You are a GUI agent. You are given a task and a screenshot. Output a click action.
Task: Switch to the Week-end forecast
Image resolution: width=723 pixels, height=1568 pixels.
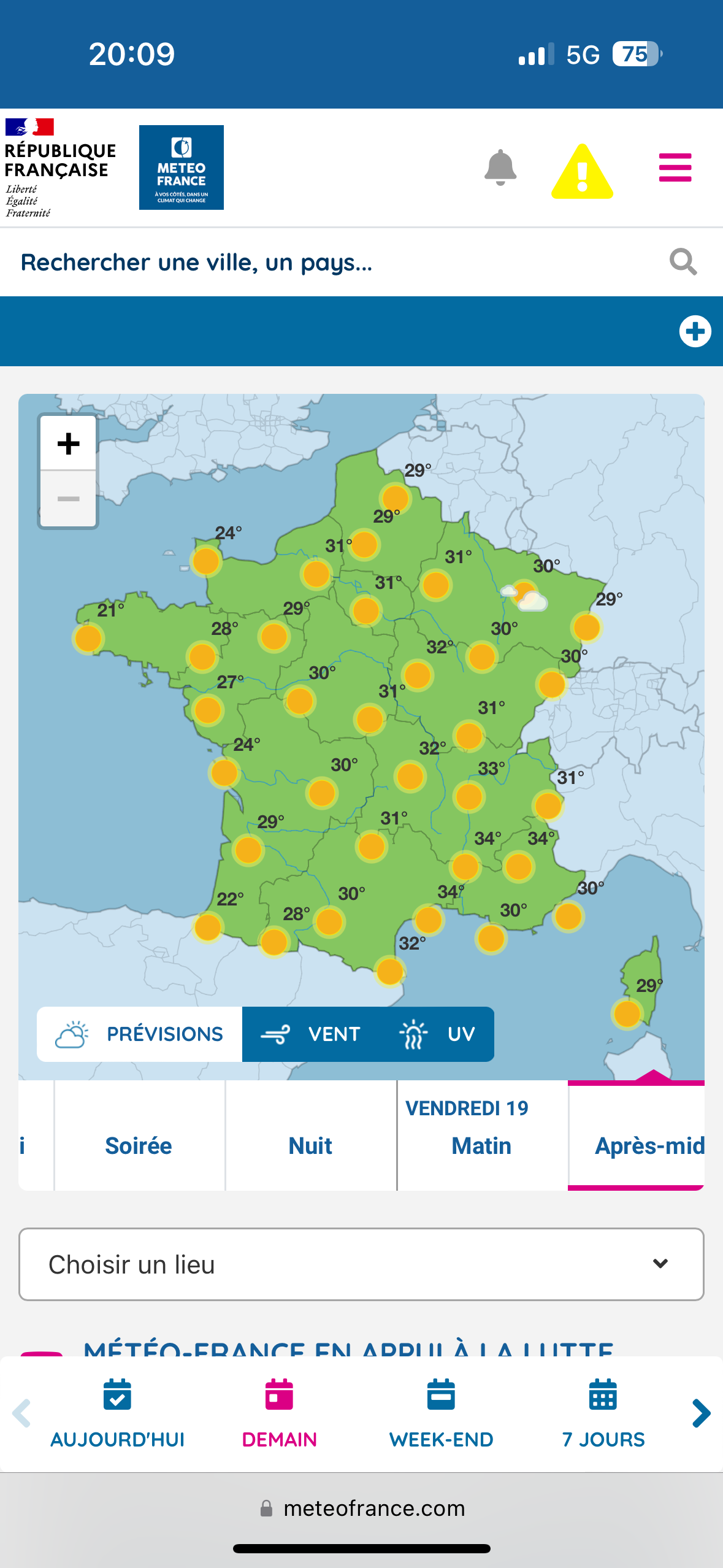click(x=441, y=1414)
